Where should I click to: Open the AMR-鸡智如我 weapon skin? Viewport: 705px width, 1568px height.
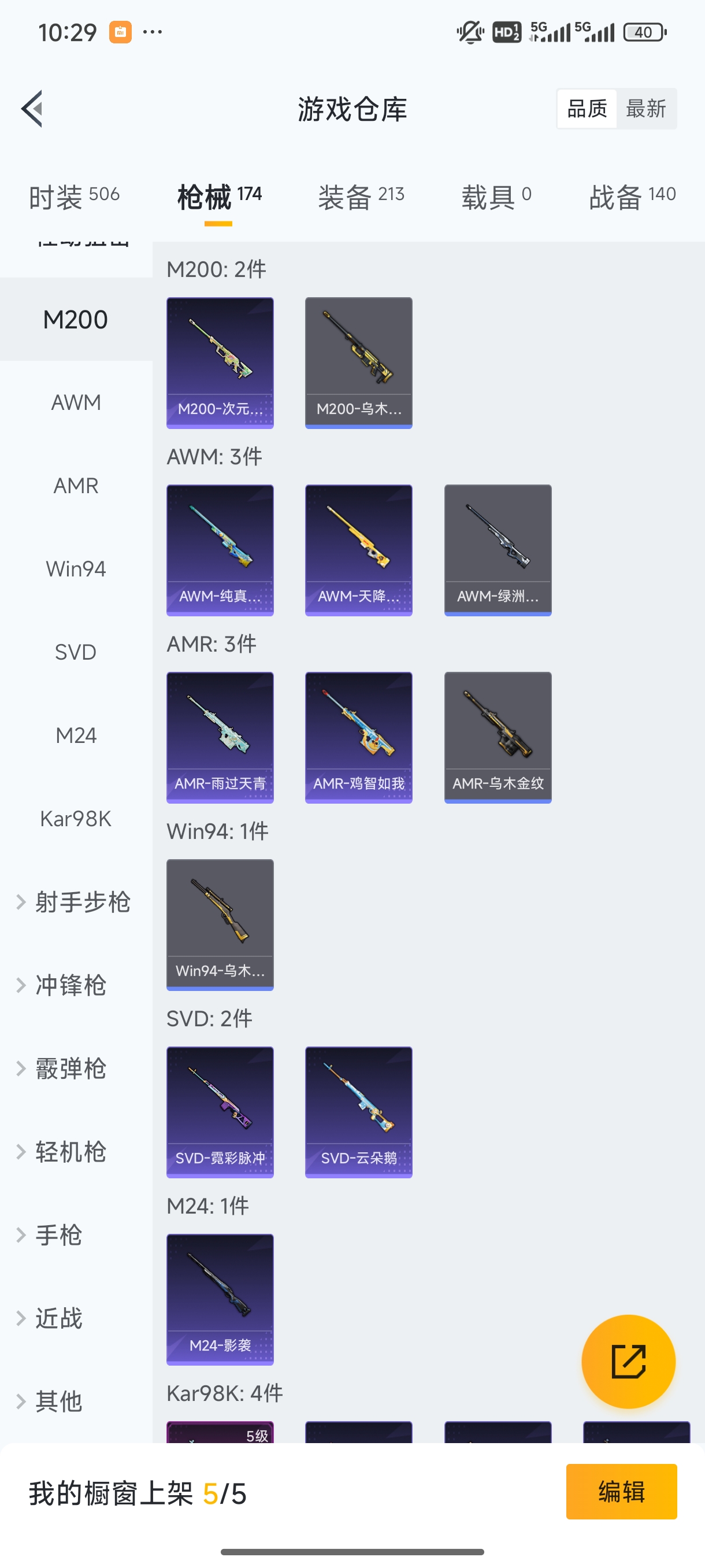[x=358, y=738]
